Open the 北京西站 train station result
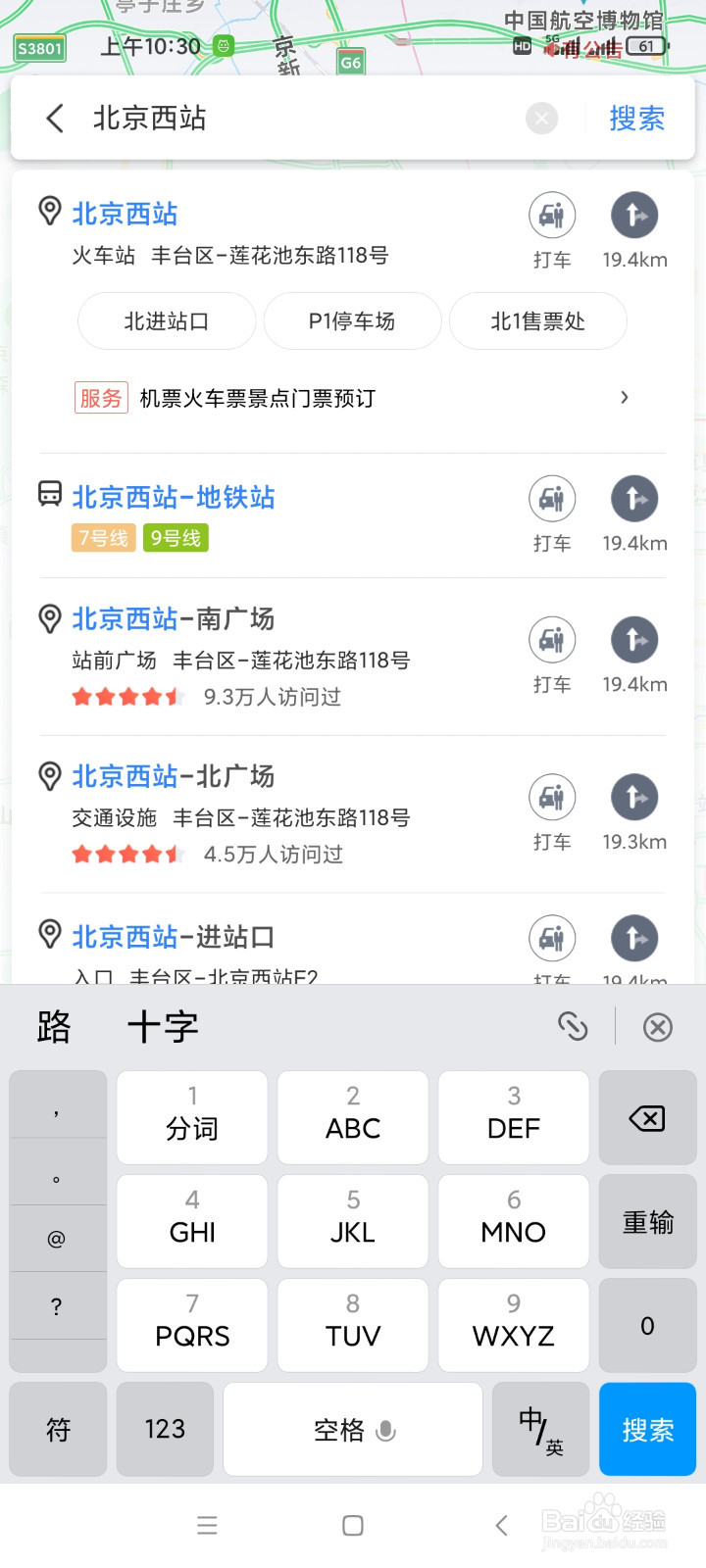 (125, 214)
